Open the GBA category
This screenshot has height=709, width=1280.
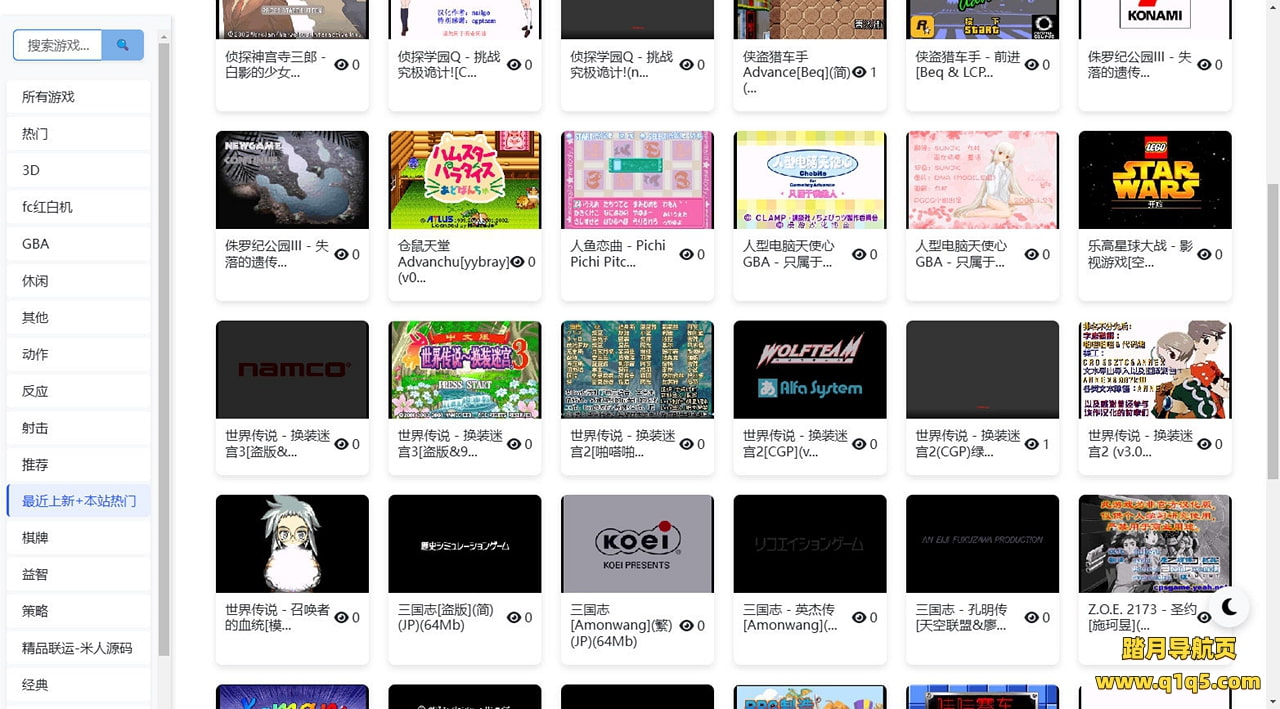coord(78,244)
